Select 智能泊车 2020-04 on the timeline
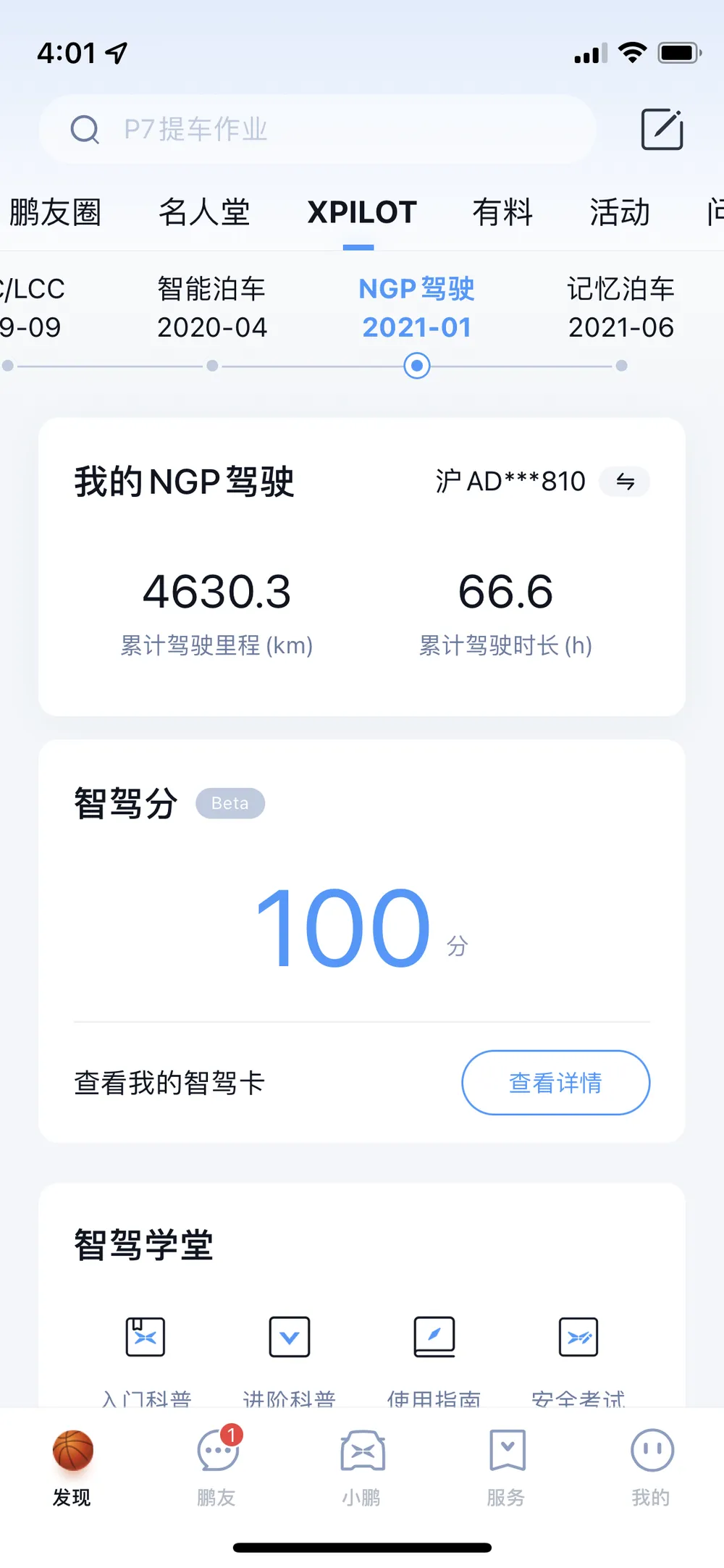Viewport: 724px width, 1568px height. point(212,309)
